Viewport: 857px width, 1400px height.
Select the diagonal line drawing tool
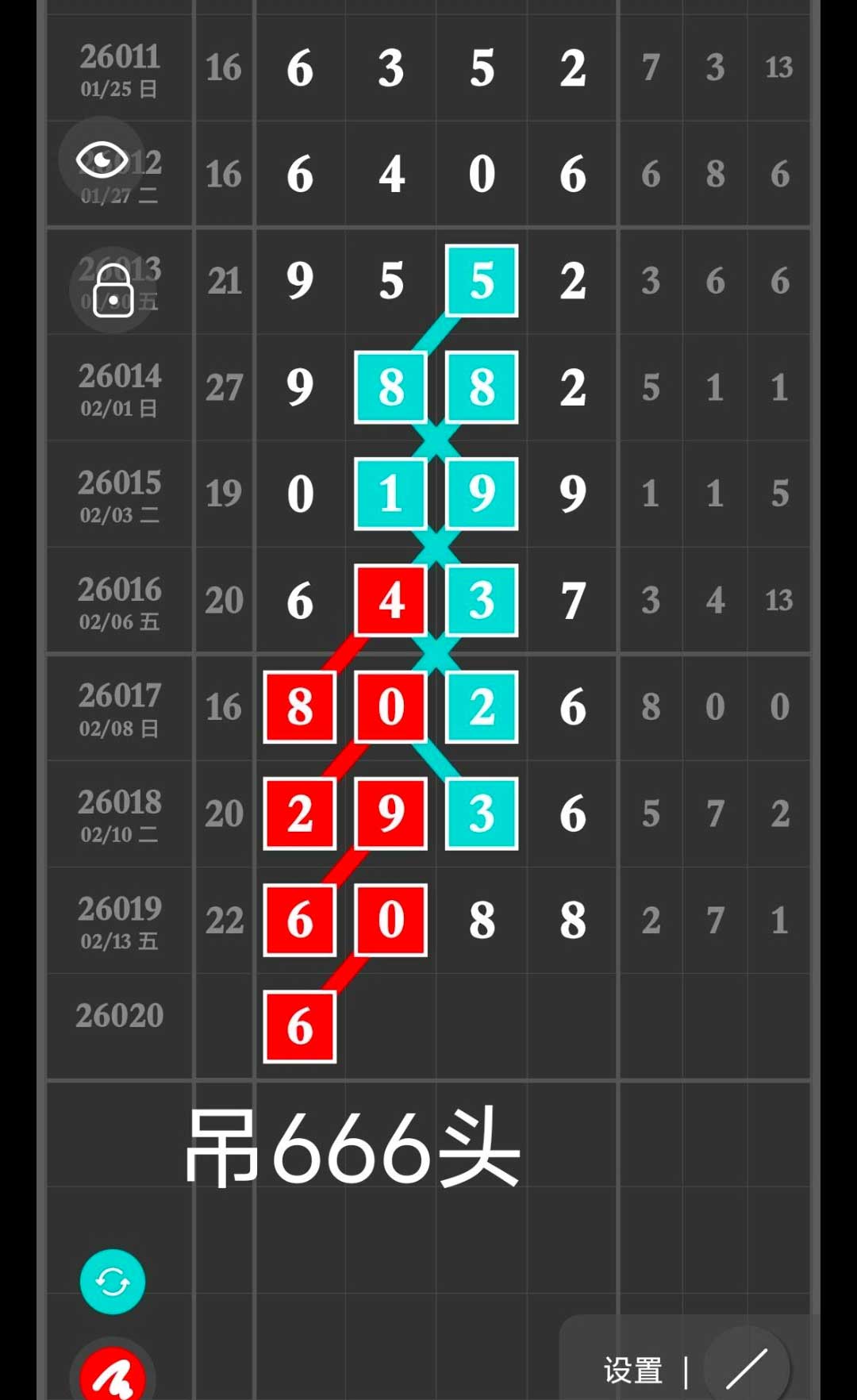(746, 1368)
